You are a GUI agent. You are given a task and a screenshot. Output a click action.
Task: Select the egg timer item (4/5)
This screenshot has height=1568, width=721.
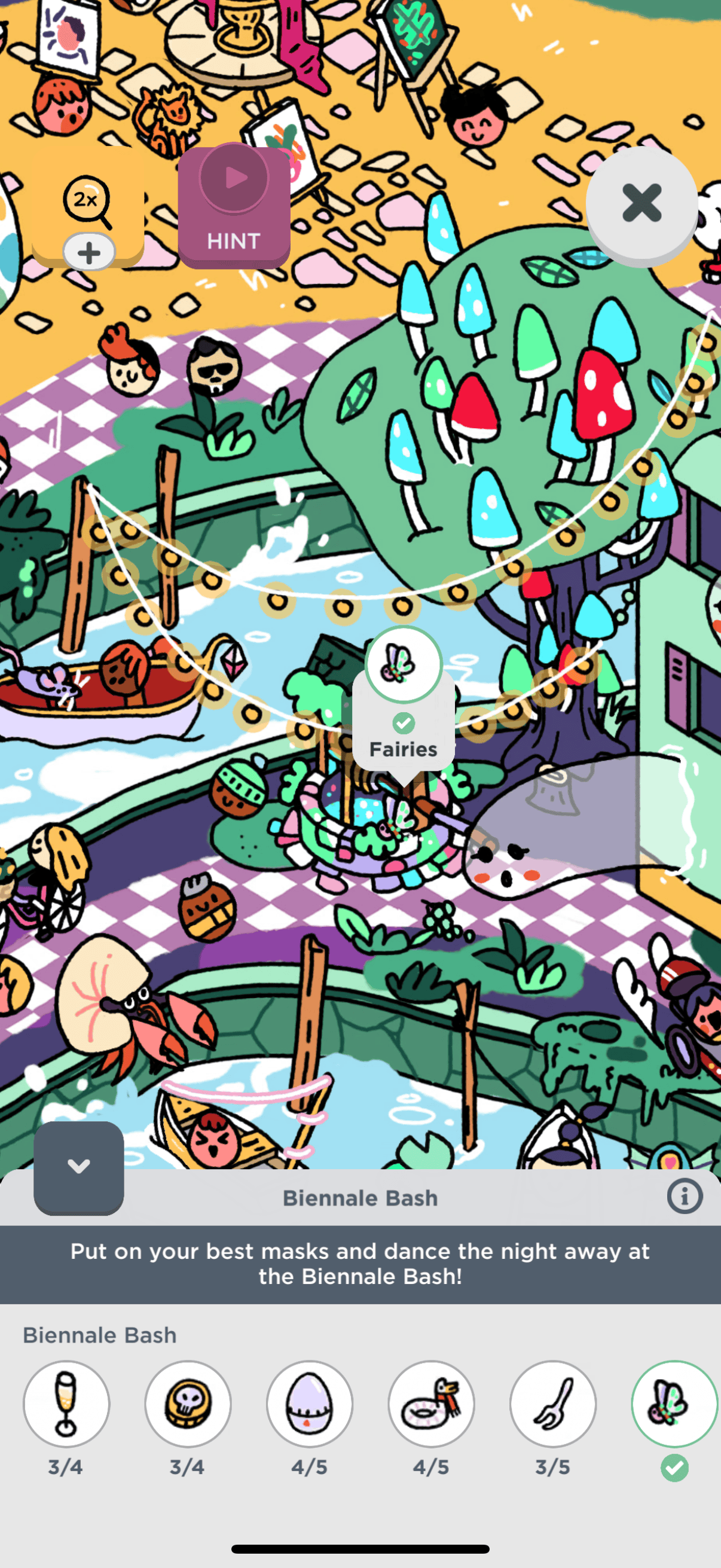click(x=310, y=1403)
